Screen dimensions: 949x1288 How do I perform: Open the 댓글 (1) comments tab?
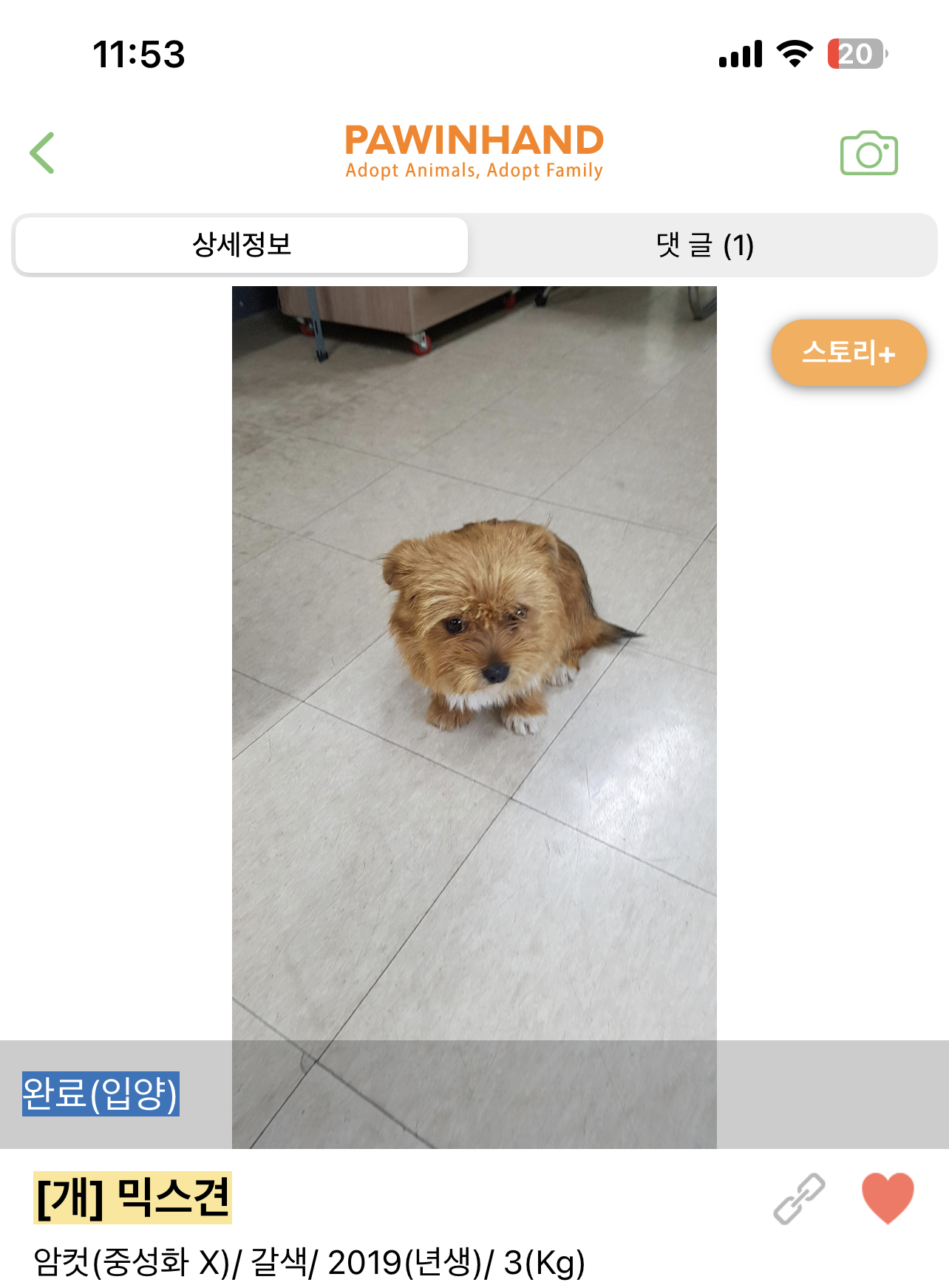point(704,245)
